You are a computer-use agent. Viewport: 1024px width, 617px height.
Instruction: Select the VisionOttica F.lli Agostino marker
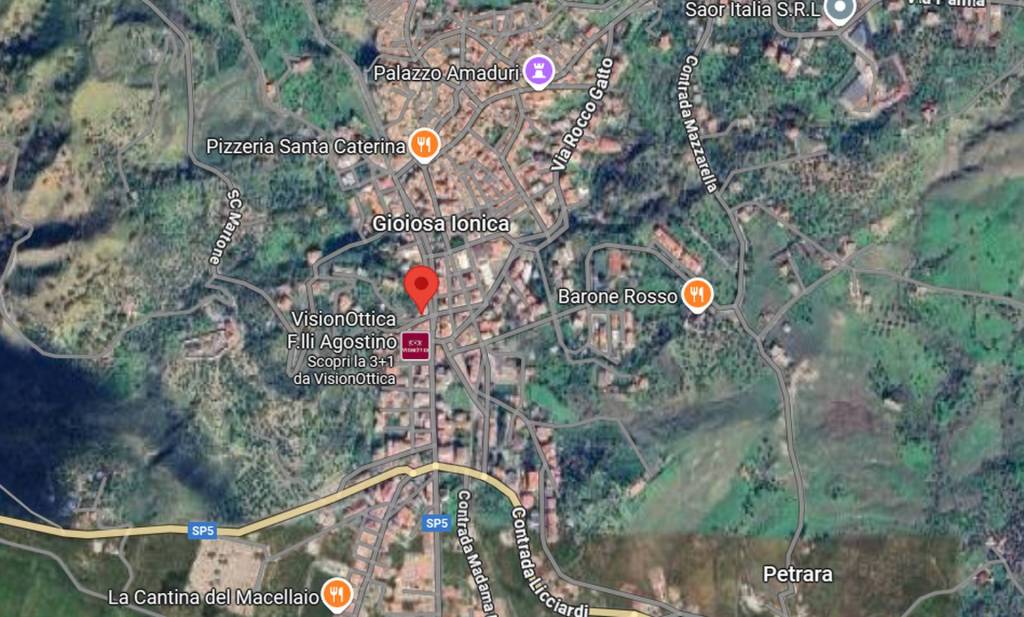pyautogui.click(x=415, y=346)
